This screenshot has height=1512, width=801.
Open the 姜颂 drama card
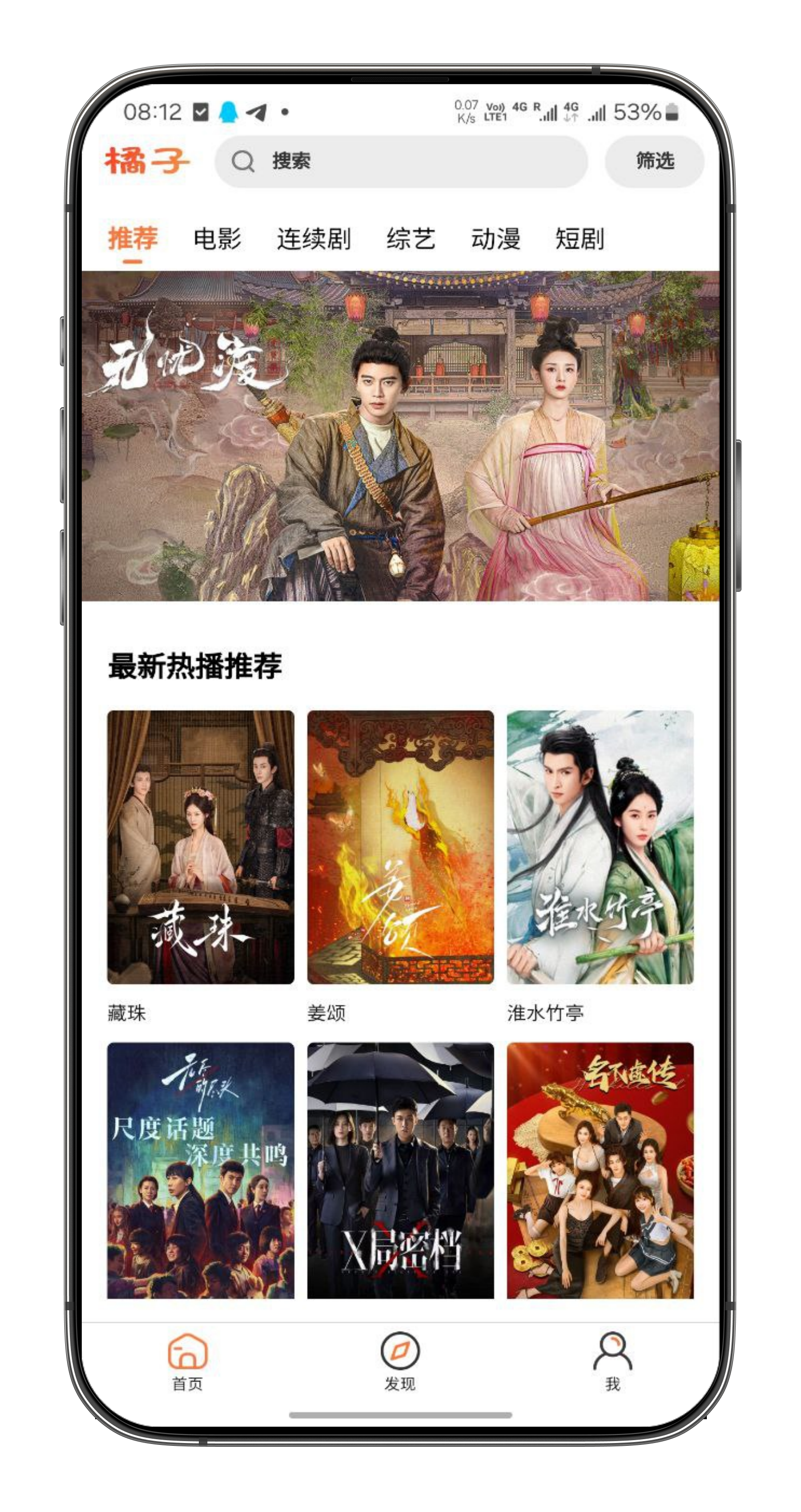click(400, 847)
